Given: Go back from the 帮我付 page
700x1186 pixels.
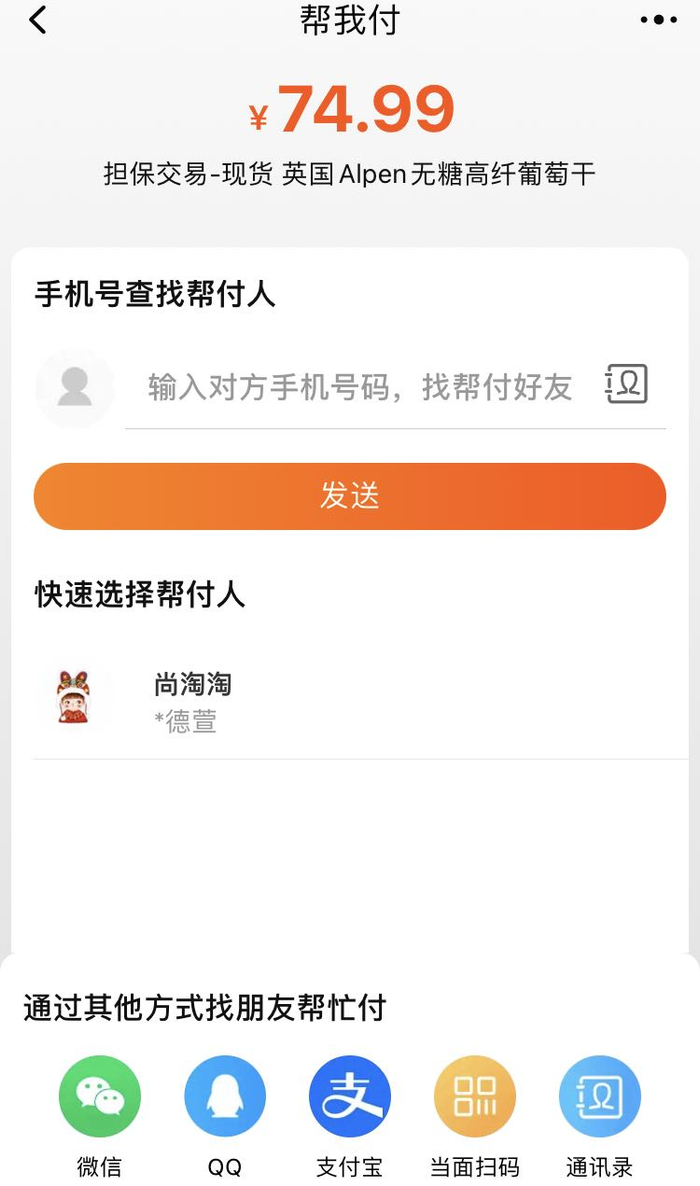Looking at the screenshot, I should [38, 20].
